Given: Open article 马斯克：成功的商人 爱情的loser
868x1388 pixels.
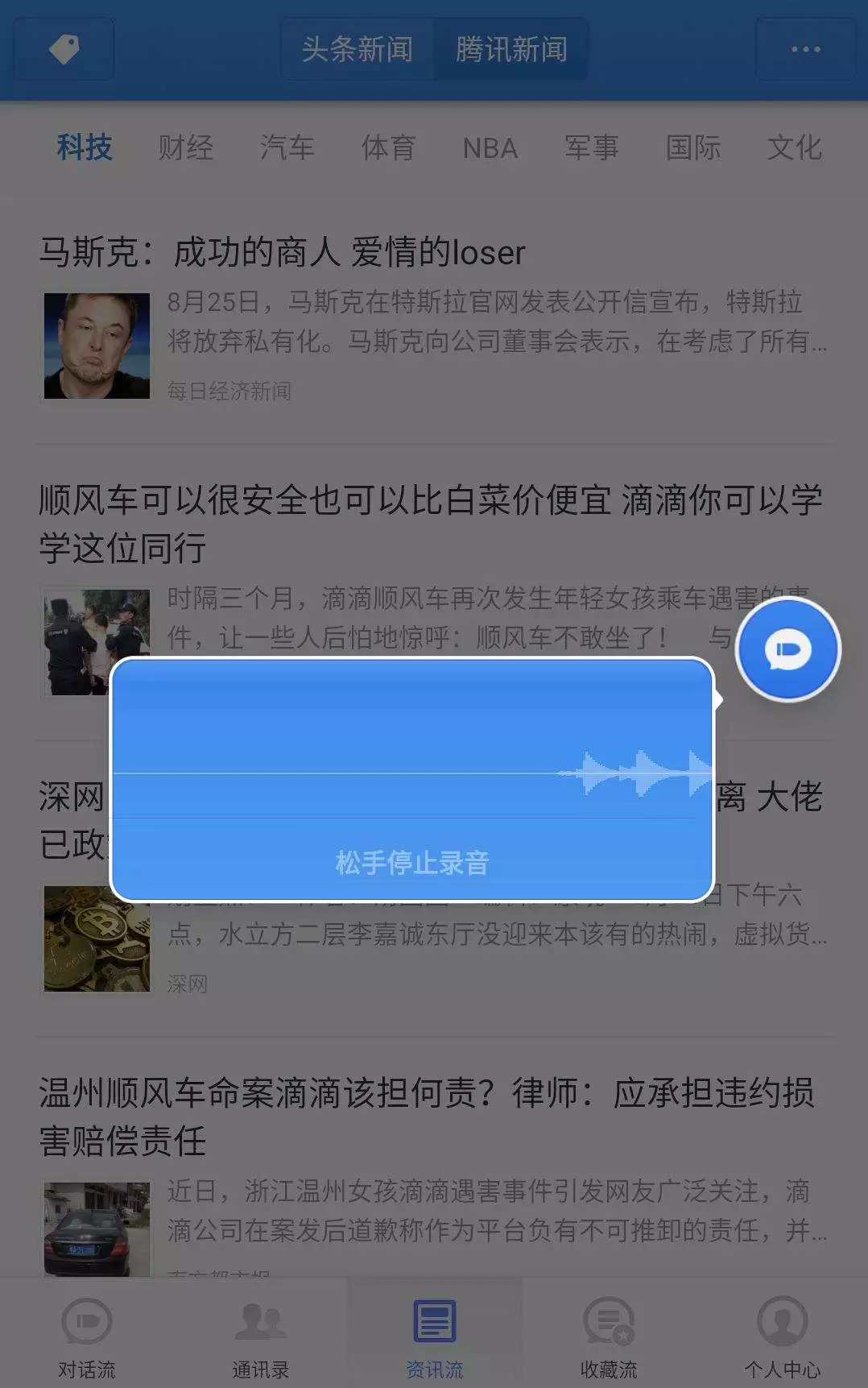Looking at the screenshot, I should [x=282, y=253].
